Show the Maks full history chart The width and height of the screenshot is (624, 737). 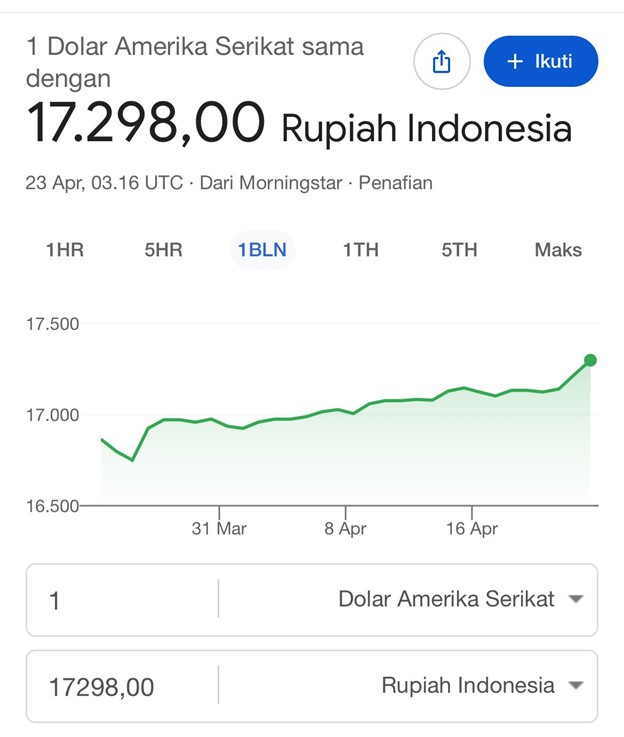[x=558, y=250]
